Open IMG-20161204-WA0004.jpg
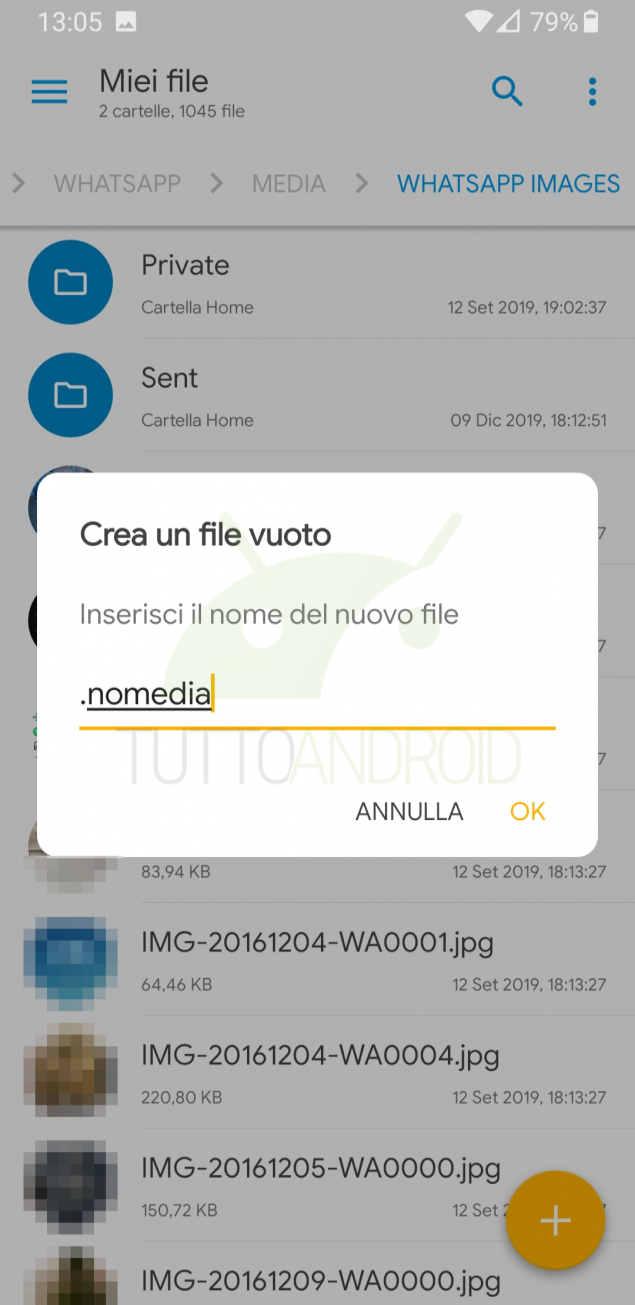 [x=317, y=1073]
